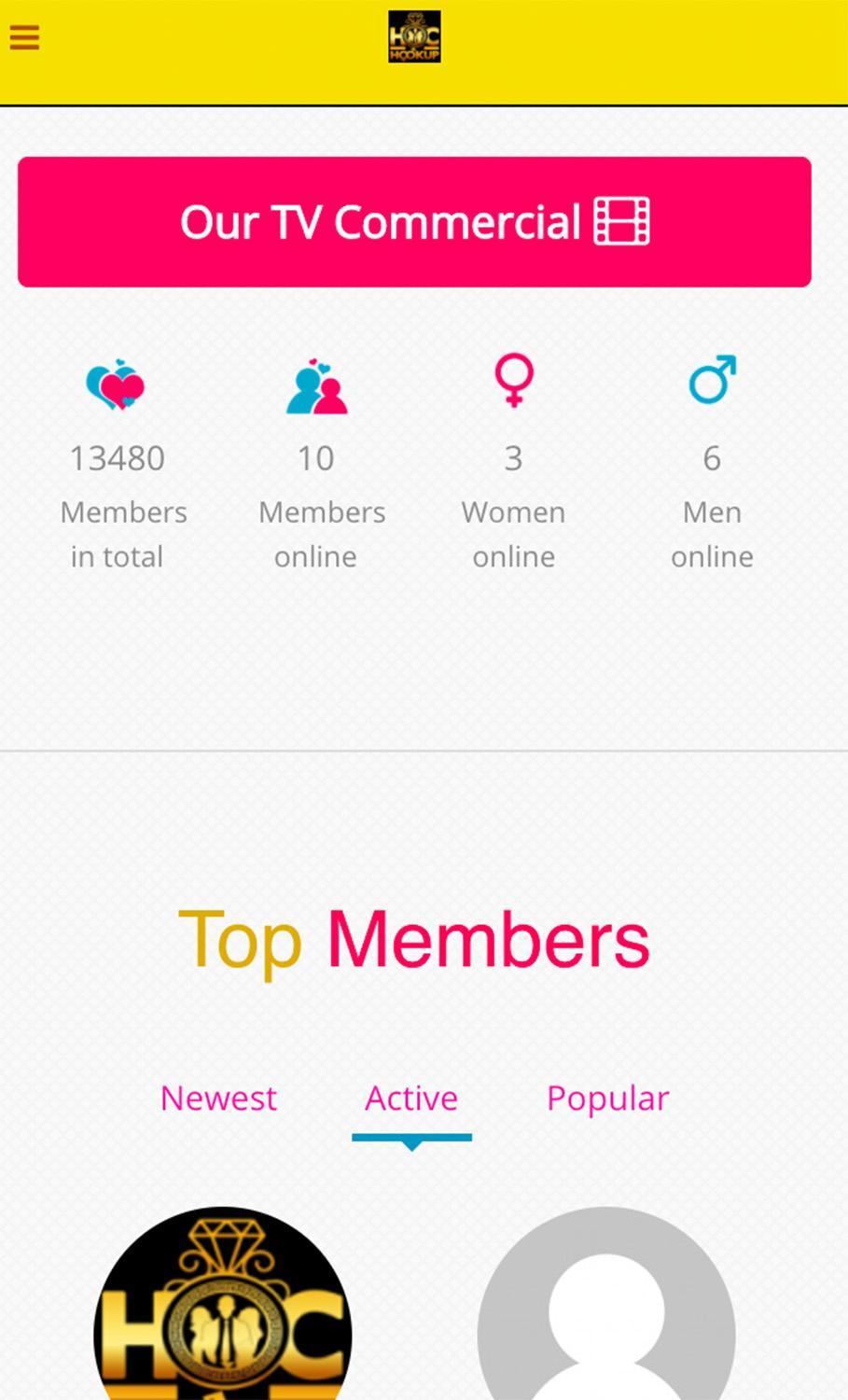Watch Our TV Commercial
This screenshot has height=1400, width=848.
coord(414,222)
